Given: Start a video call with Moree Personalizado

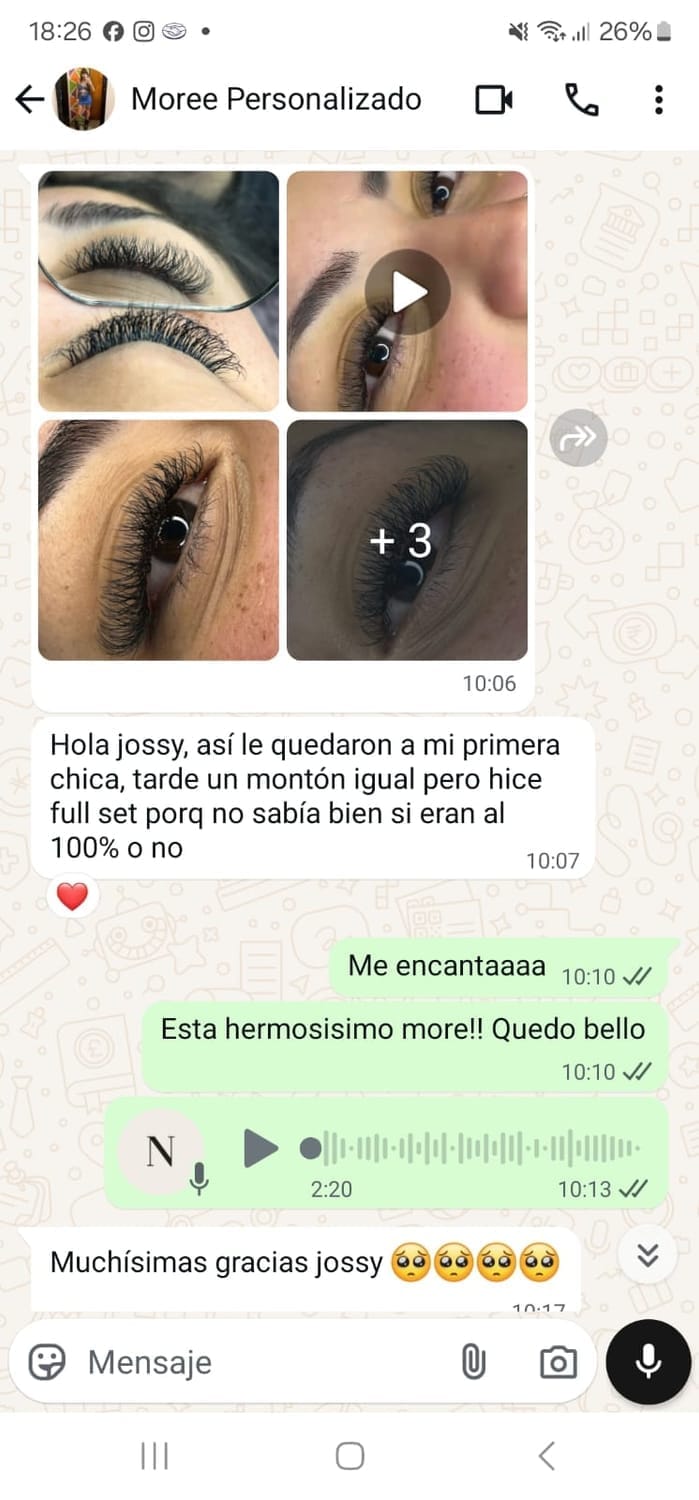Looking at the screenshot, I should tap(493, 99).
